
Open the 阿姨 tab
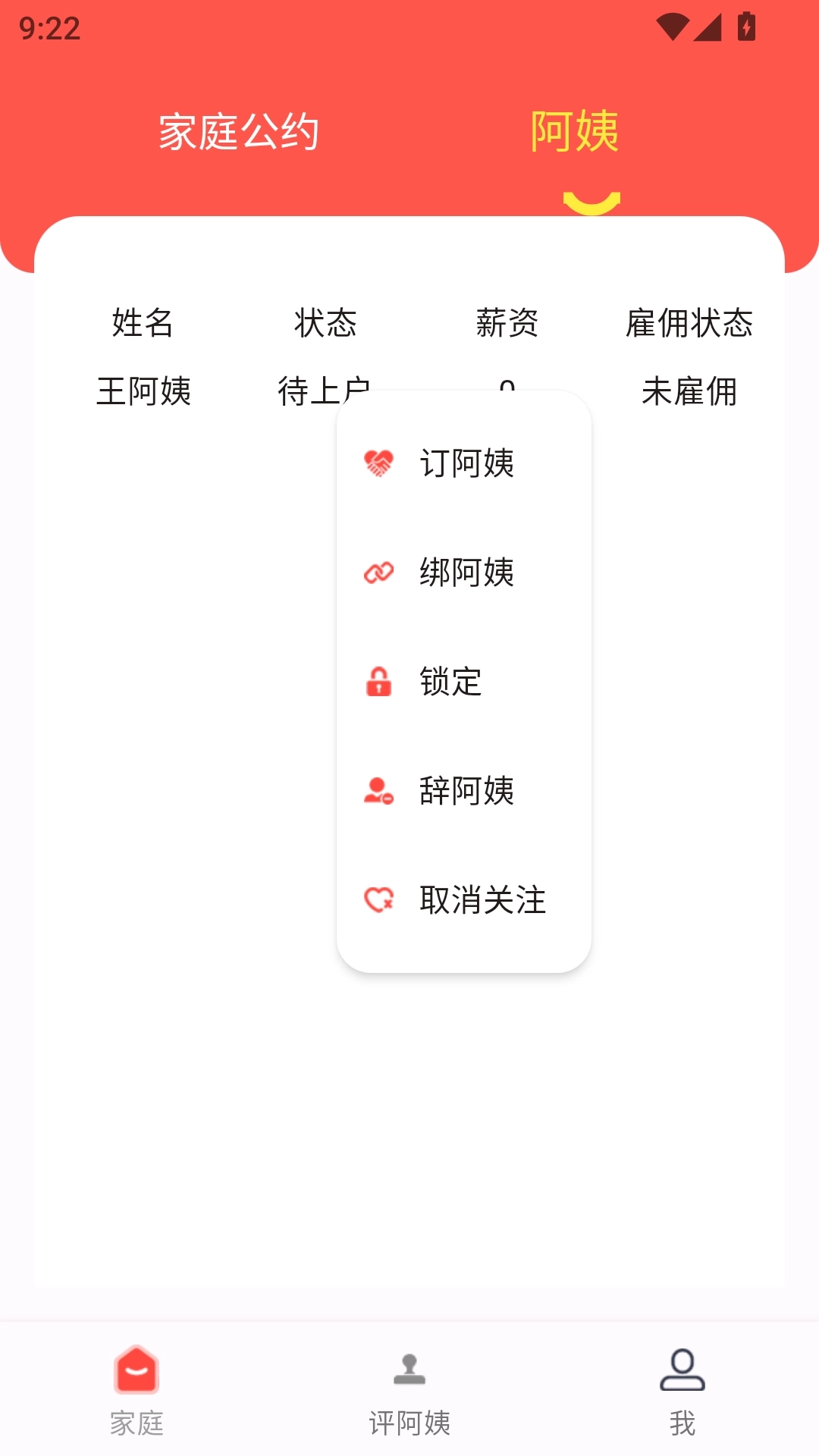coord(574,130)
